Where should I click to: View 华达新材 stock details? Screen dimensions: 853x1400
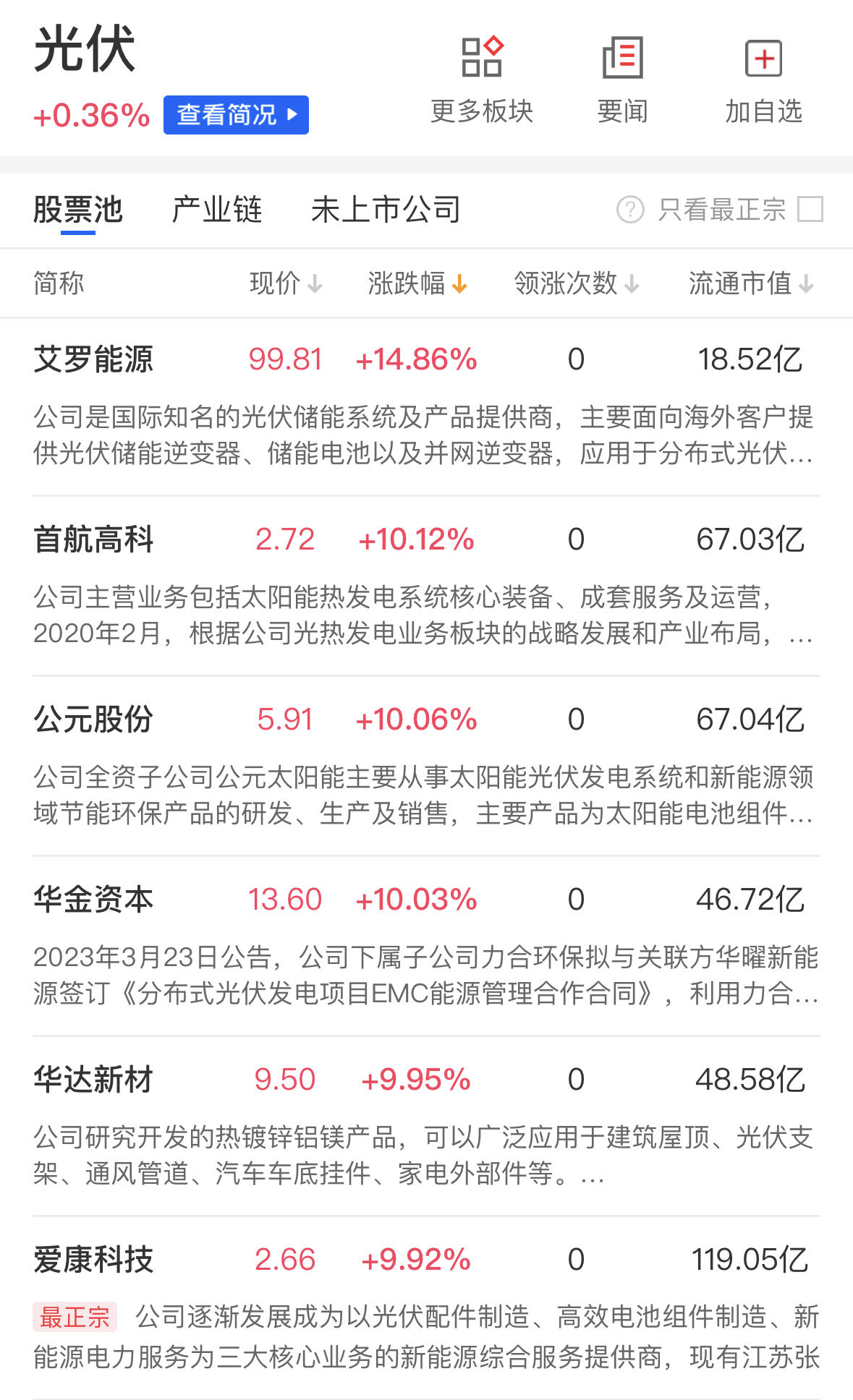click(94, 1080)
